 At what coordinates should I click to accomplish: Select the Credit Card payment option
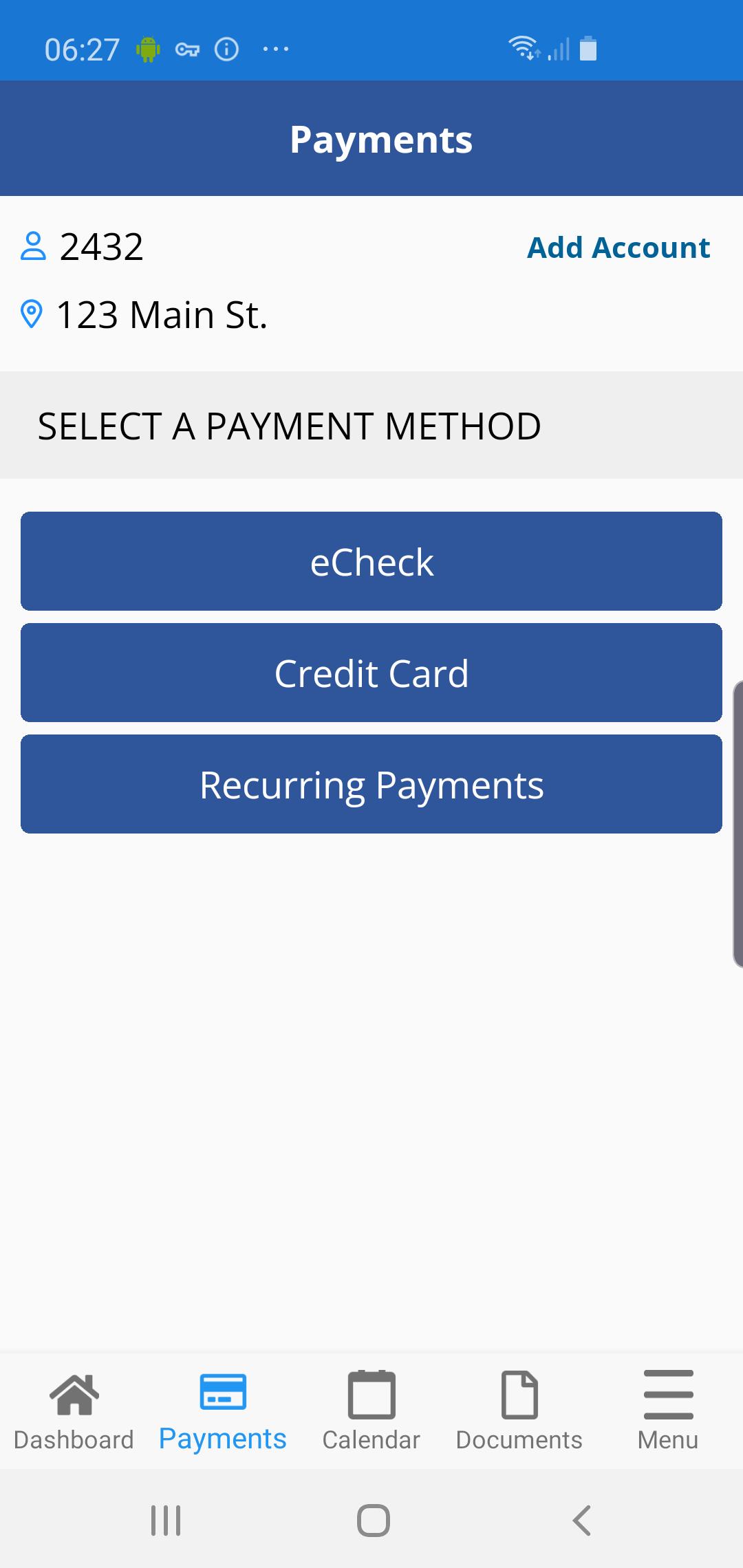(x=371, y=673)
